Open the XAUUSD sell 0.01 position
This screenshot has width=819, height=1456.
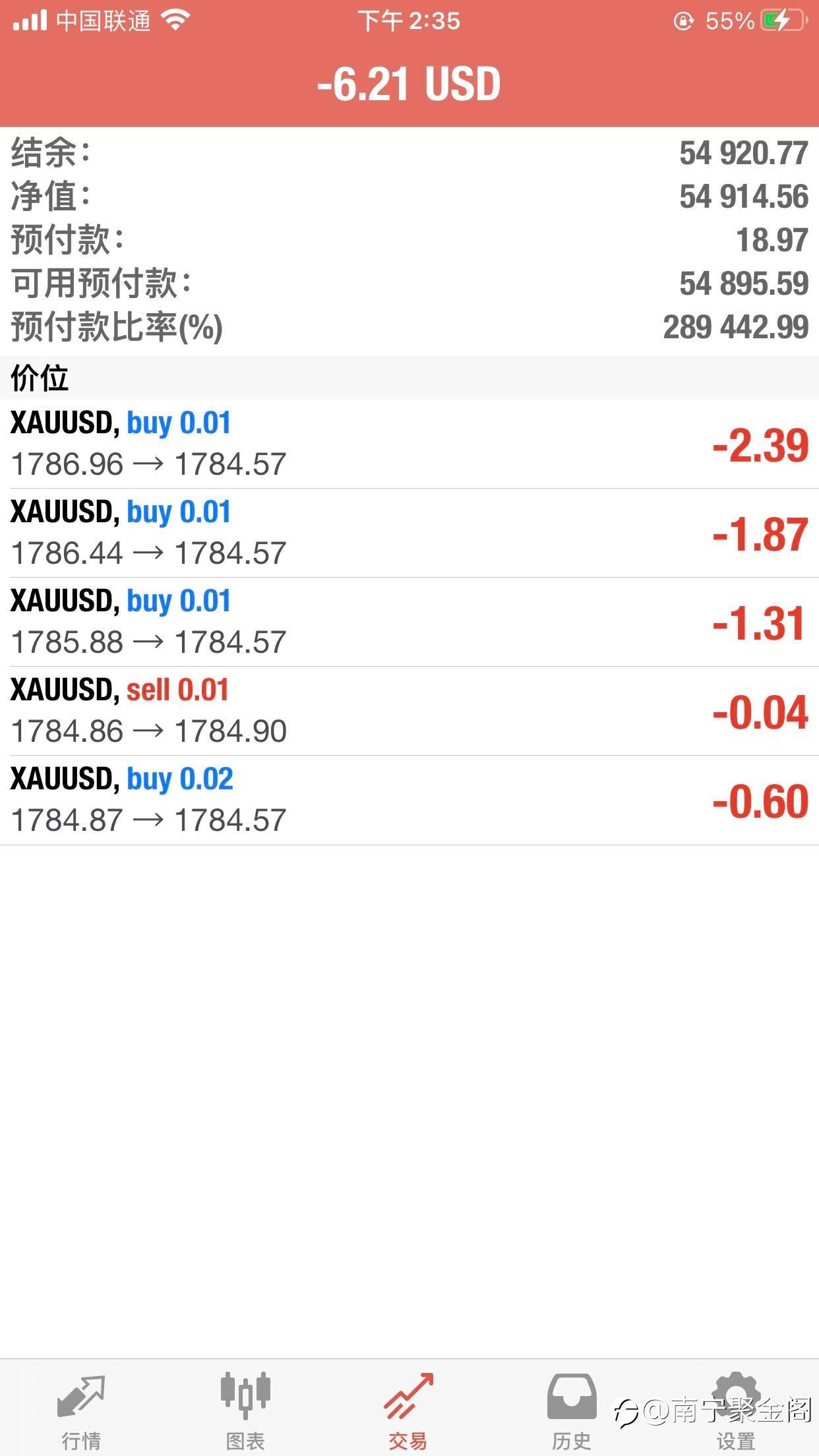[409, 711]
